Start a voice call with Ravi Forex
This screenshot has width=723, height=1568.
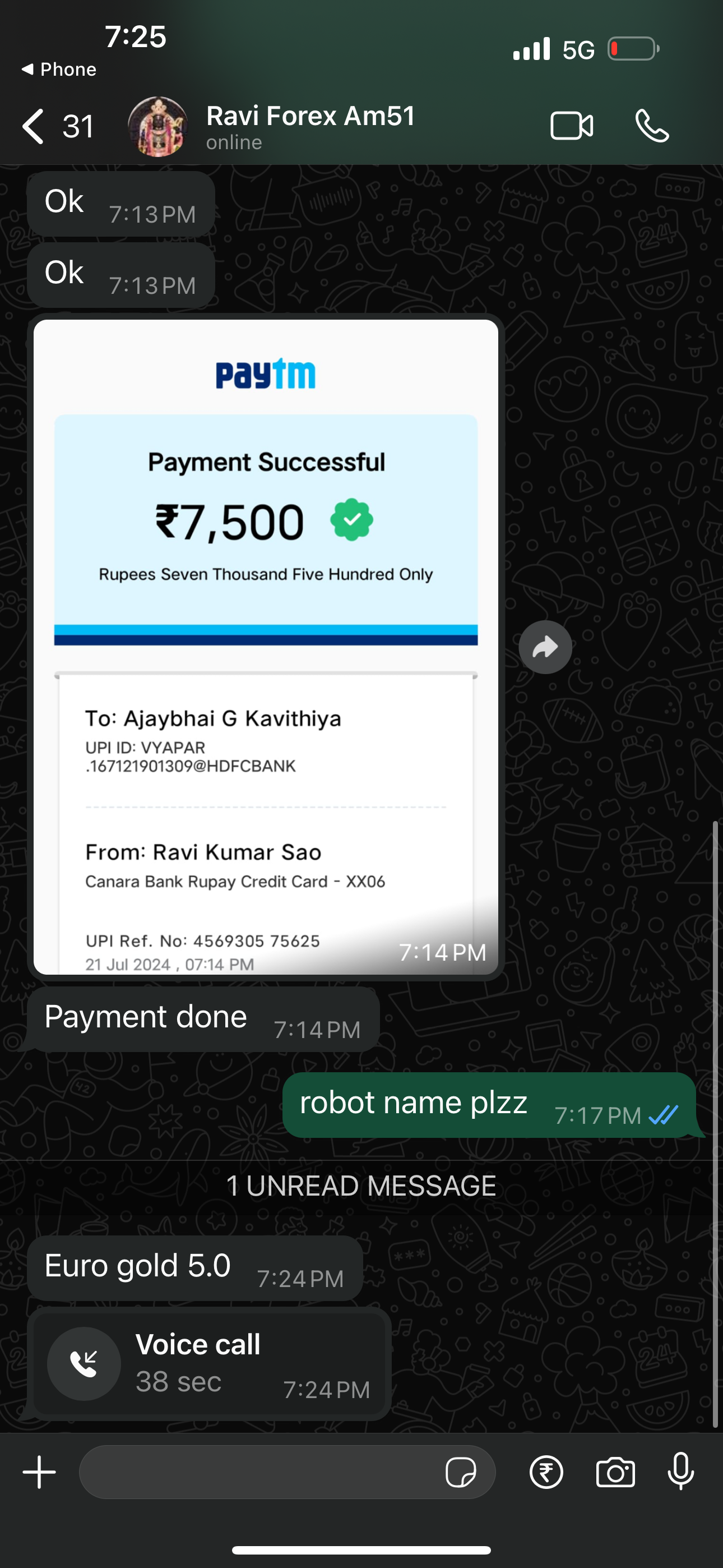(652, 127)
